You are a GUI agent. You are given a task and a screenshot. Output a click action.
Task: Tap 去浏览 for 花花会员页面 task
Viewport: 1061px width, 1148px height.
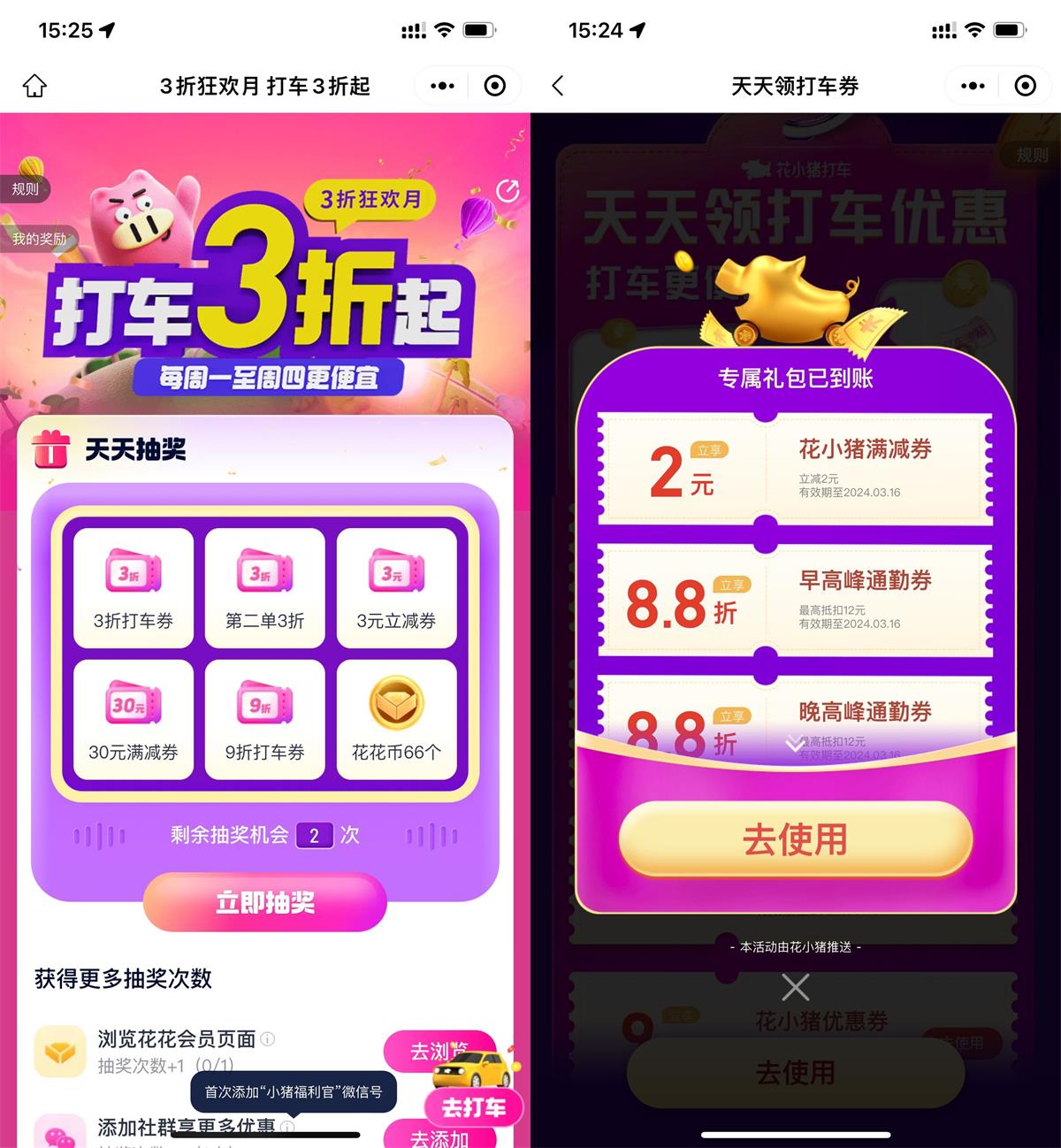pos(433,1051)
